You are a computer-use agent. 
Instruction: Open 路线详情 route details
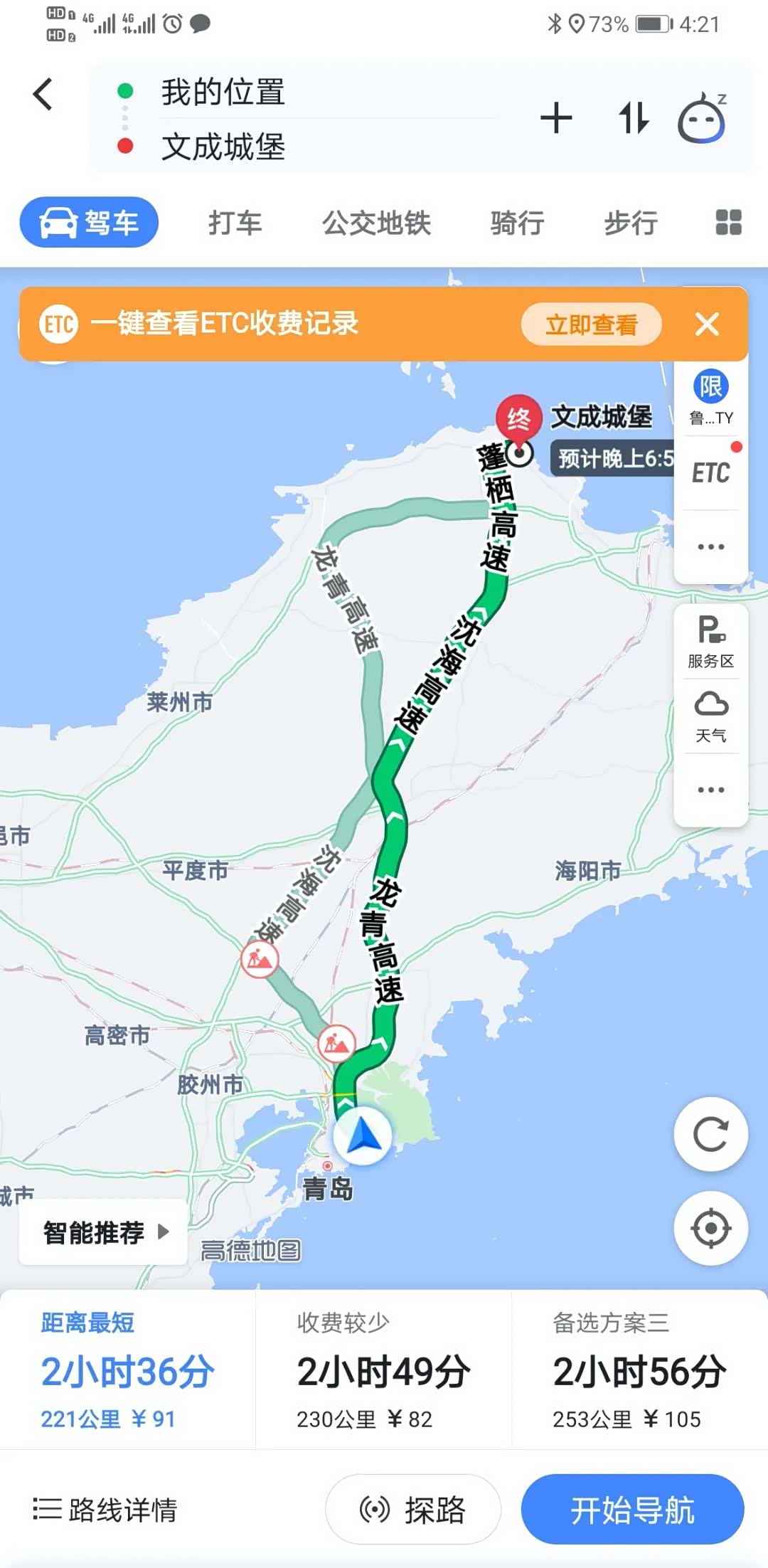(x=105, y=1509)
